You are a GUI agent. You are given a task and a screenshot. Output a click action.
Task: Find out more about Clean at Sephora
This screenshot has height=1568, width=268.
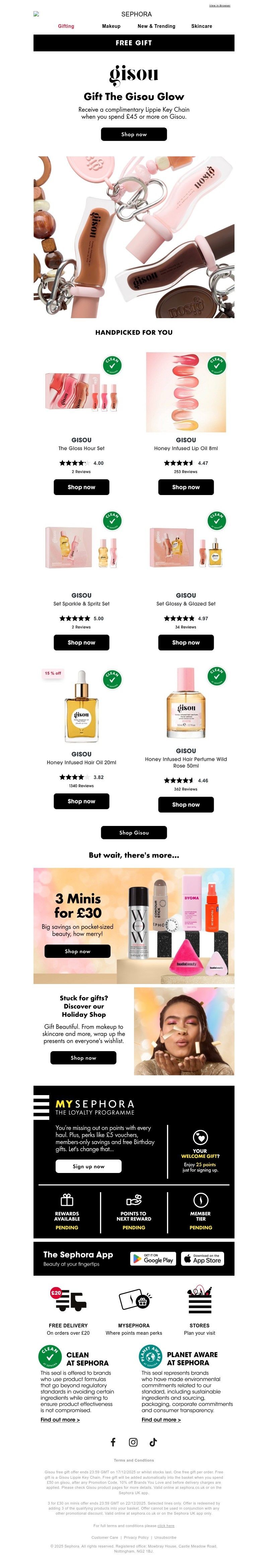(x=60, y=1419)
